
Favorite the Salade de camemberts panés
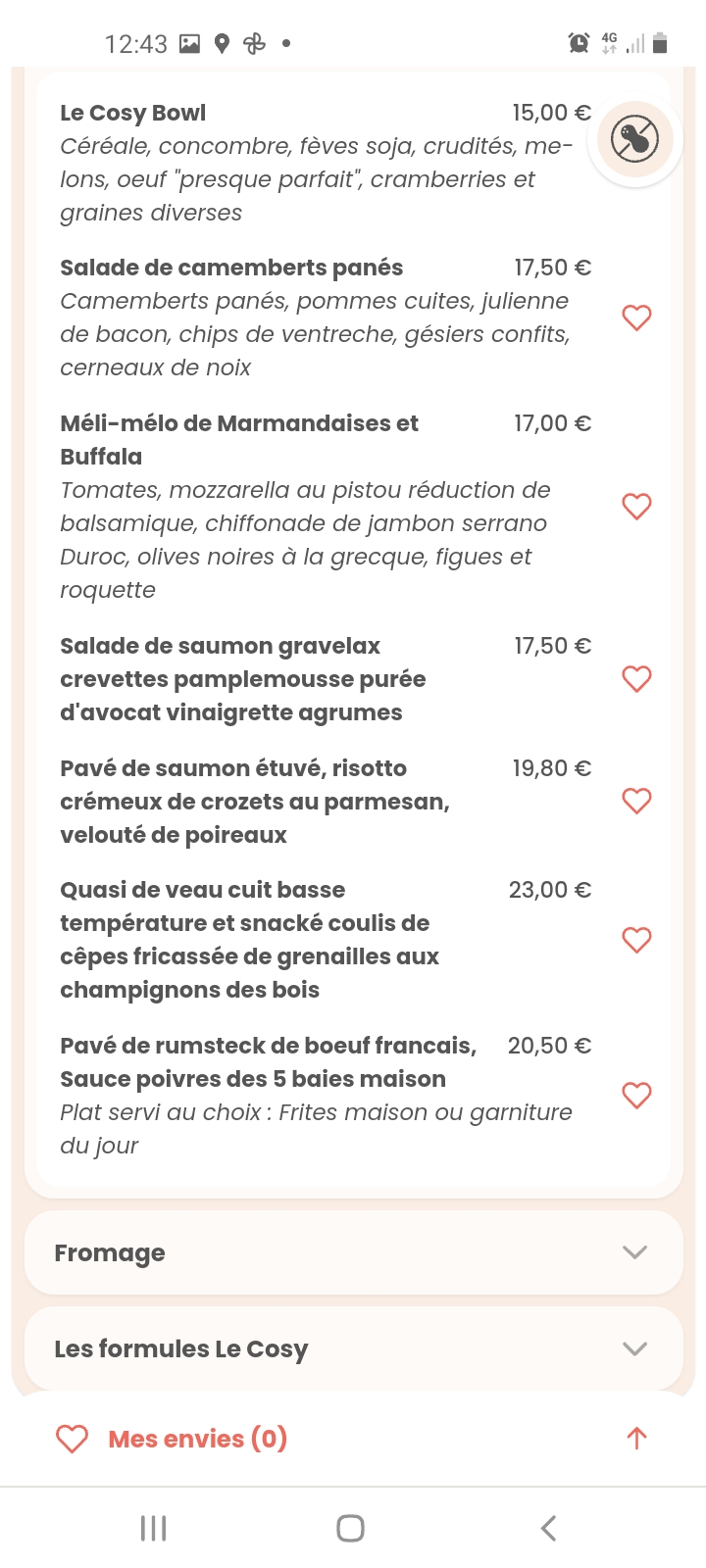pyautogui.click(x=637, y=318)
